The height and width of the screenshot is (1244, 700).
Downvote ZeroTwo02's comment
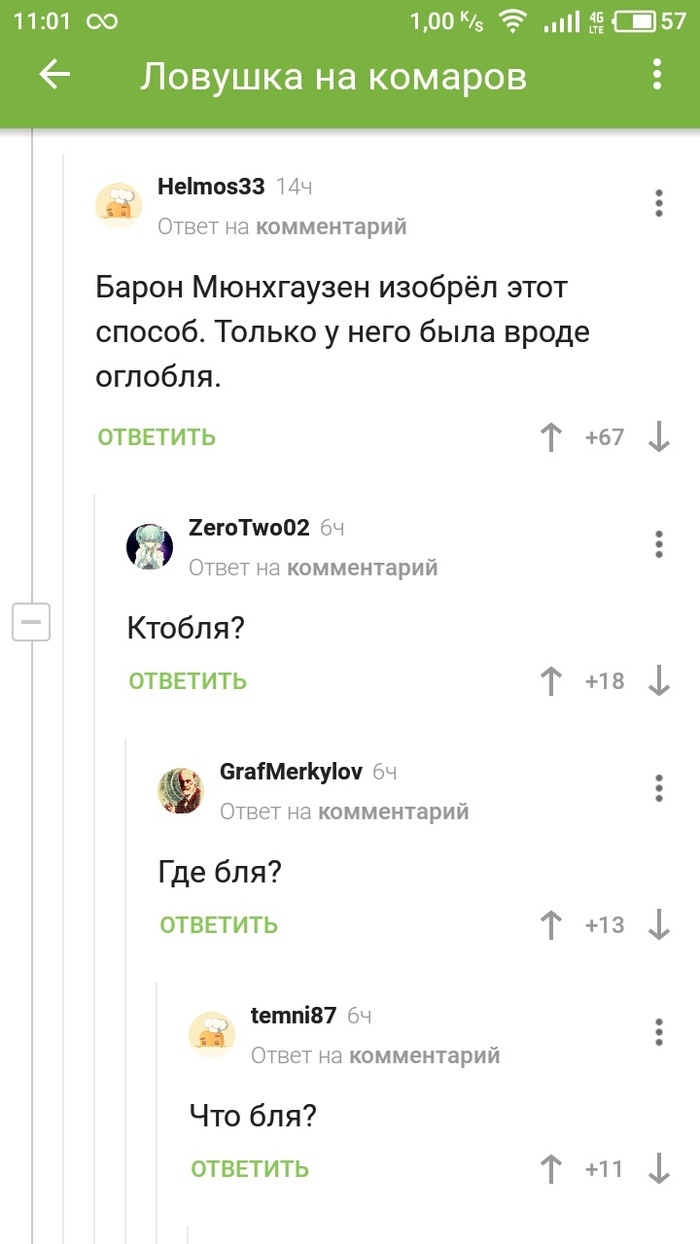(659, 681)
